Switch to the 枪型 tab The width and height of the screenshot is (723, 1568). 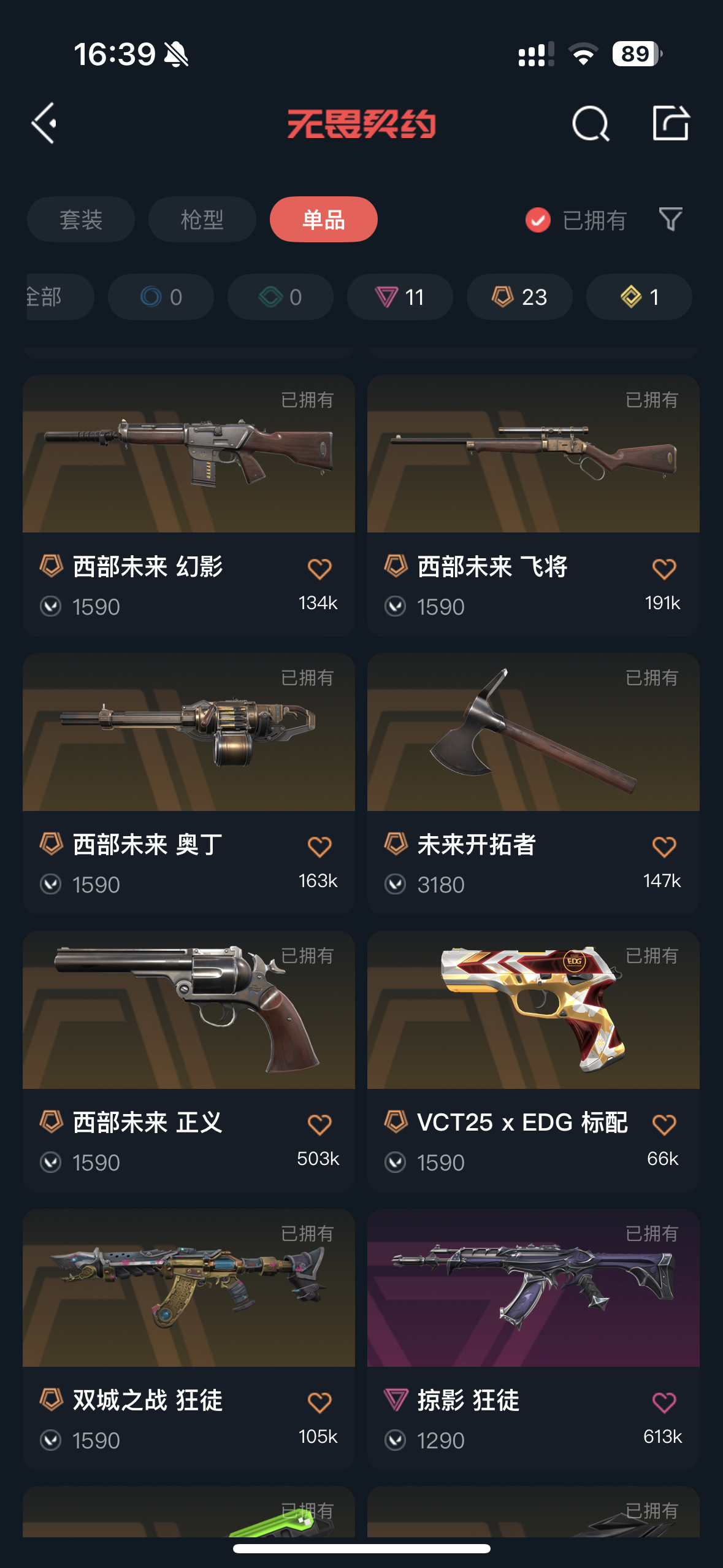click(202, 220)
